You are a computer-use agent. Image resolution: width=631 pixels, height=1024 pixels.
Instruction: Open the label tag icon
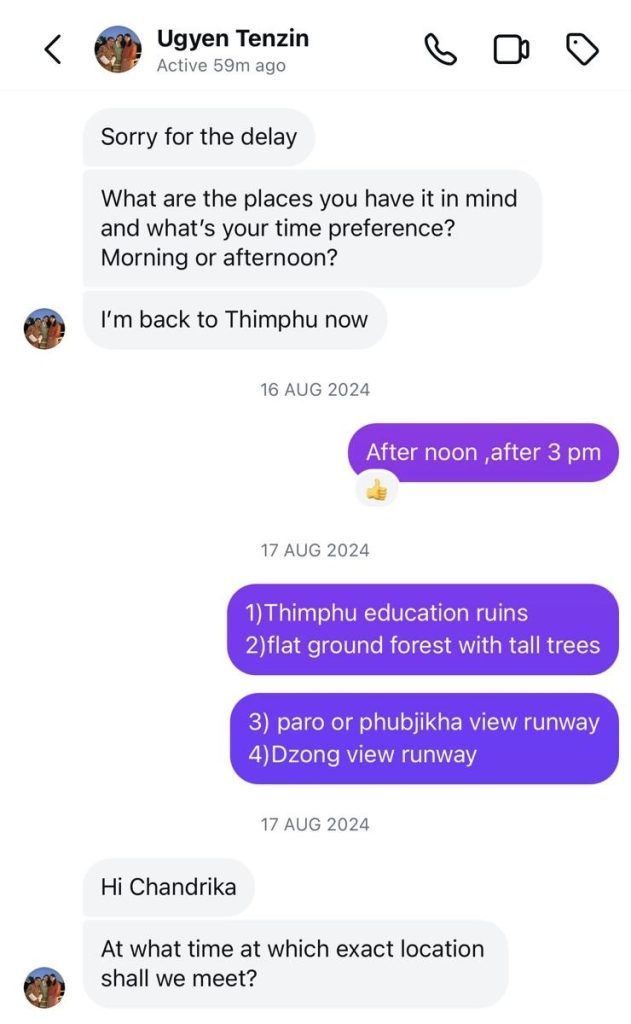(x=581, y=50)
